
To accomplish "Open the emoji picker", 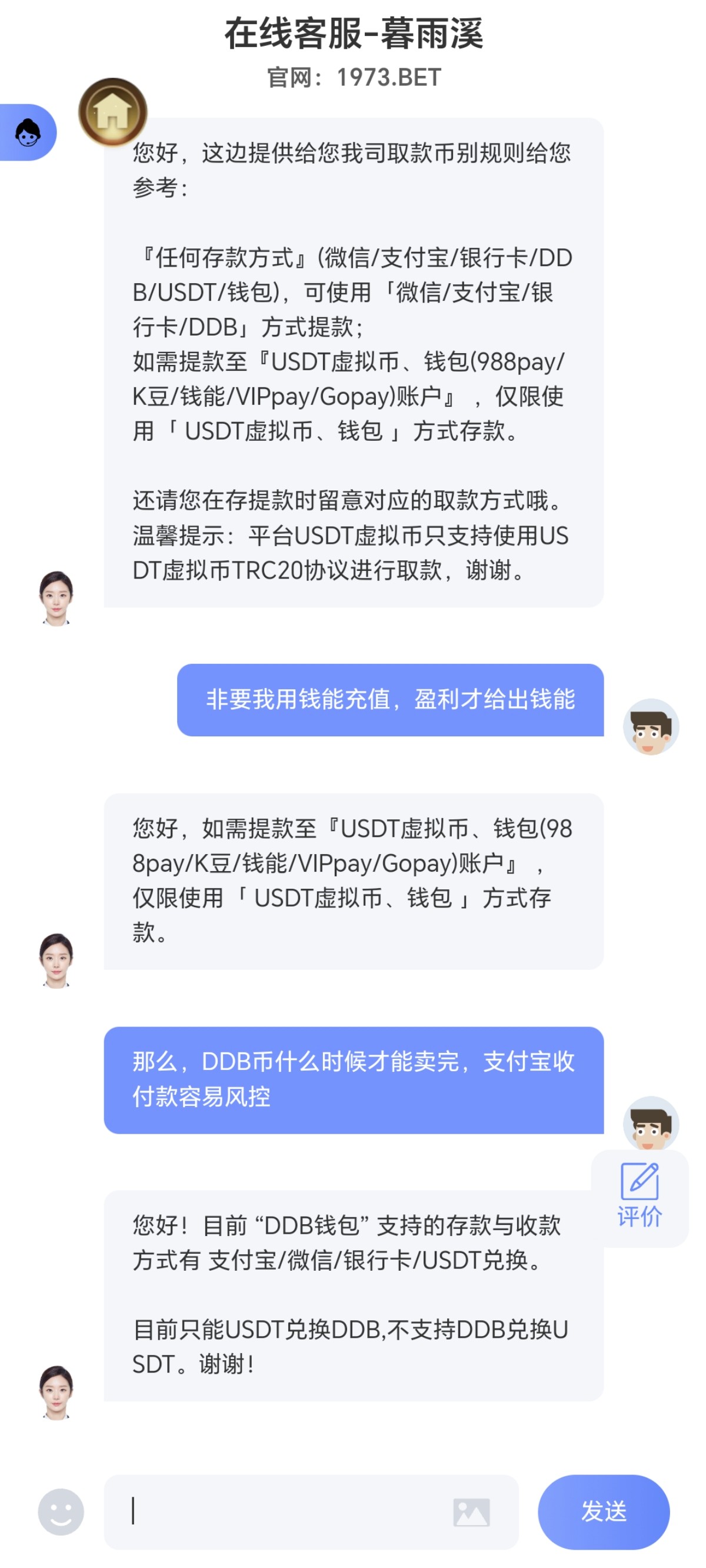I will [x=61, y=1511].
